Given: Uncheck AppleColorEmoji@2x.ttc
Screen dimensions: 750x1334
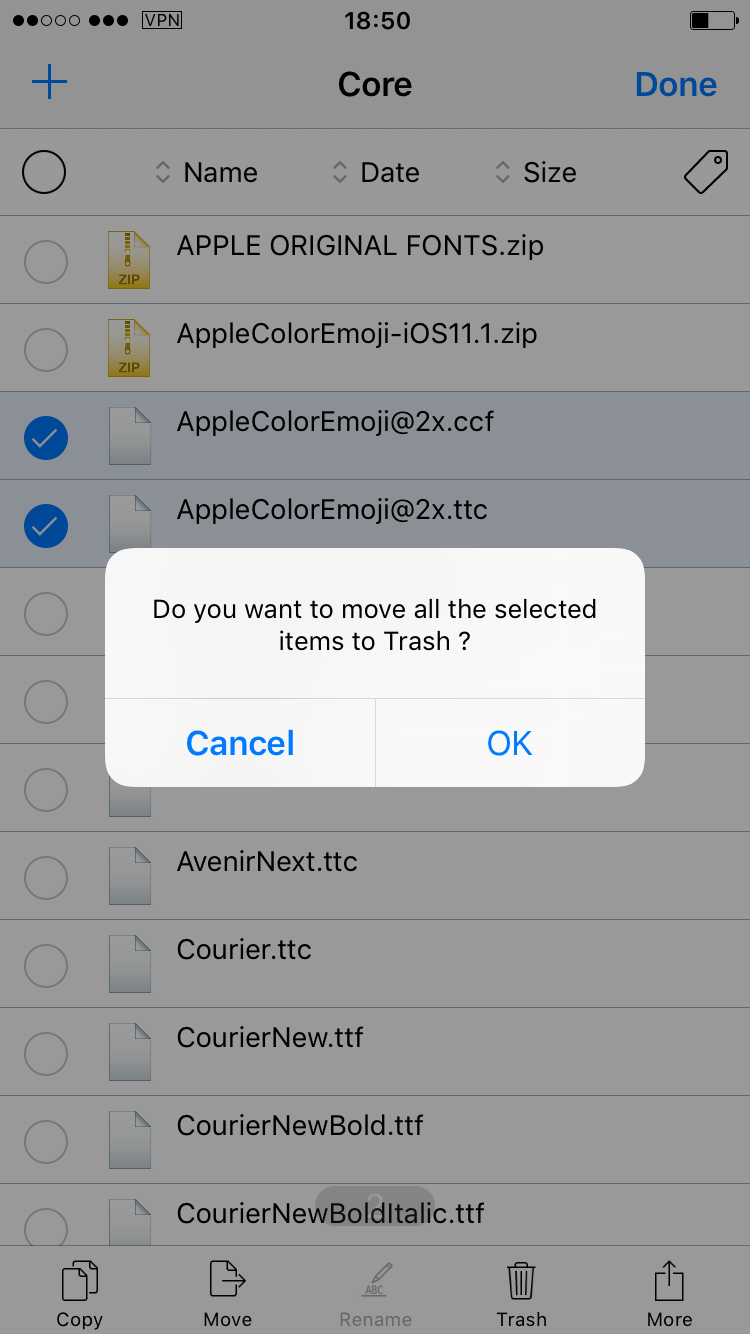Looking at the screenshot, I should point(45,525).
